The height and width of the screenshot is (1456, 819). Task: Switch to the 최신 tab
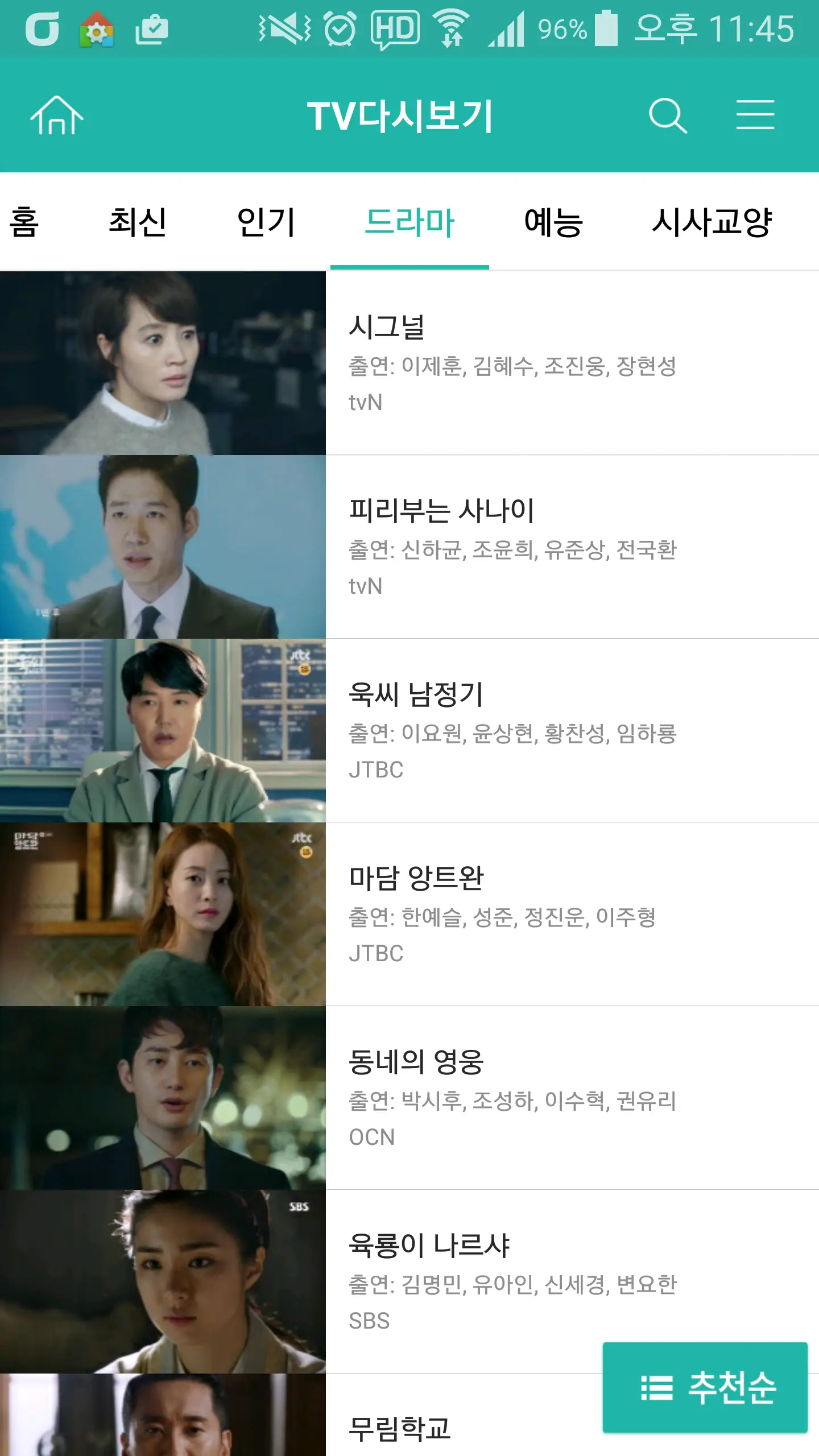coord(138,223)
